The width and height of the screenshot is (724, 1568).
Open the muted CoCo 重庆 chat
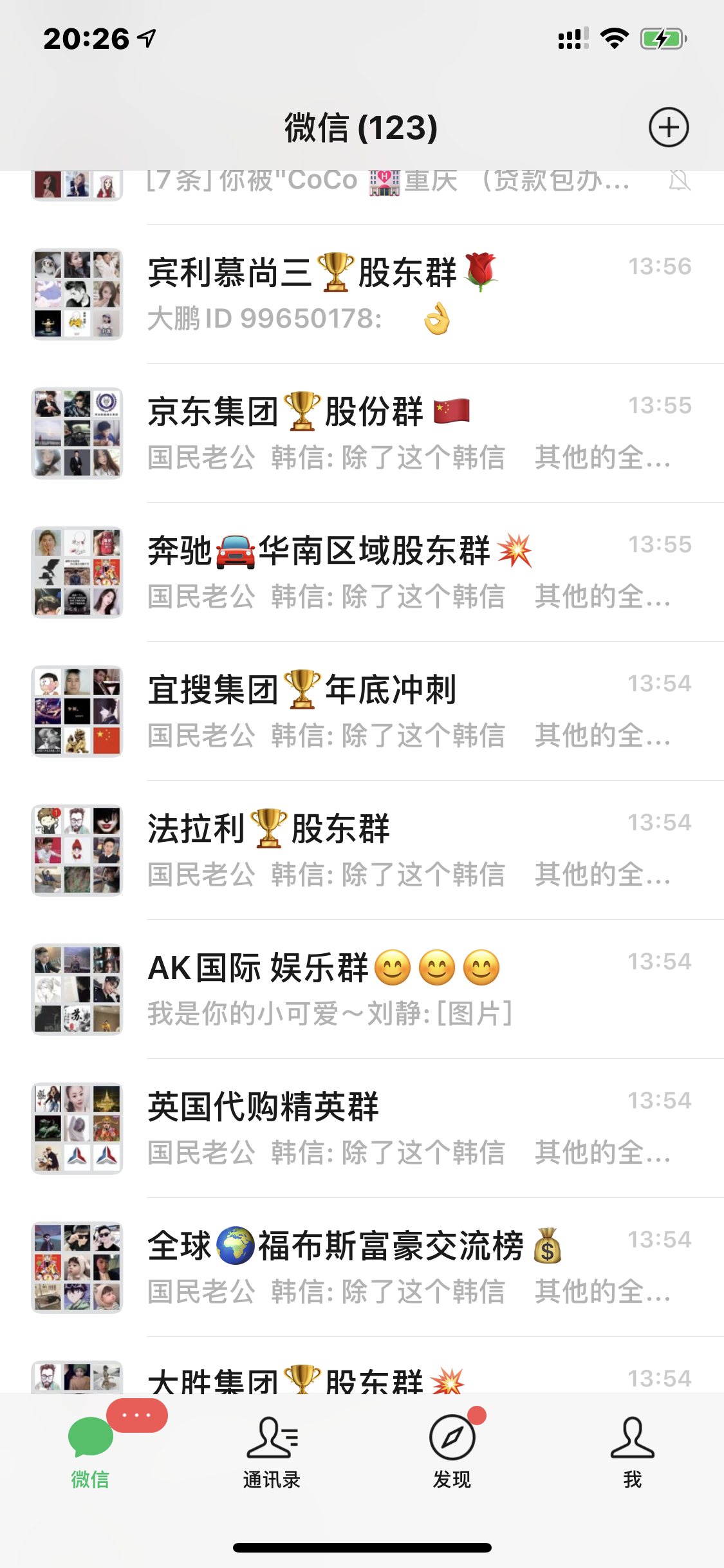[x=386, y=184]
